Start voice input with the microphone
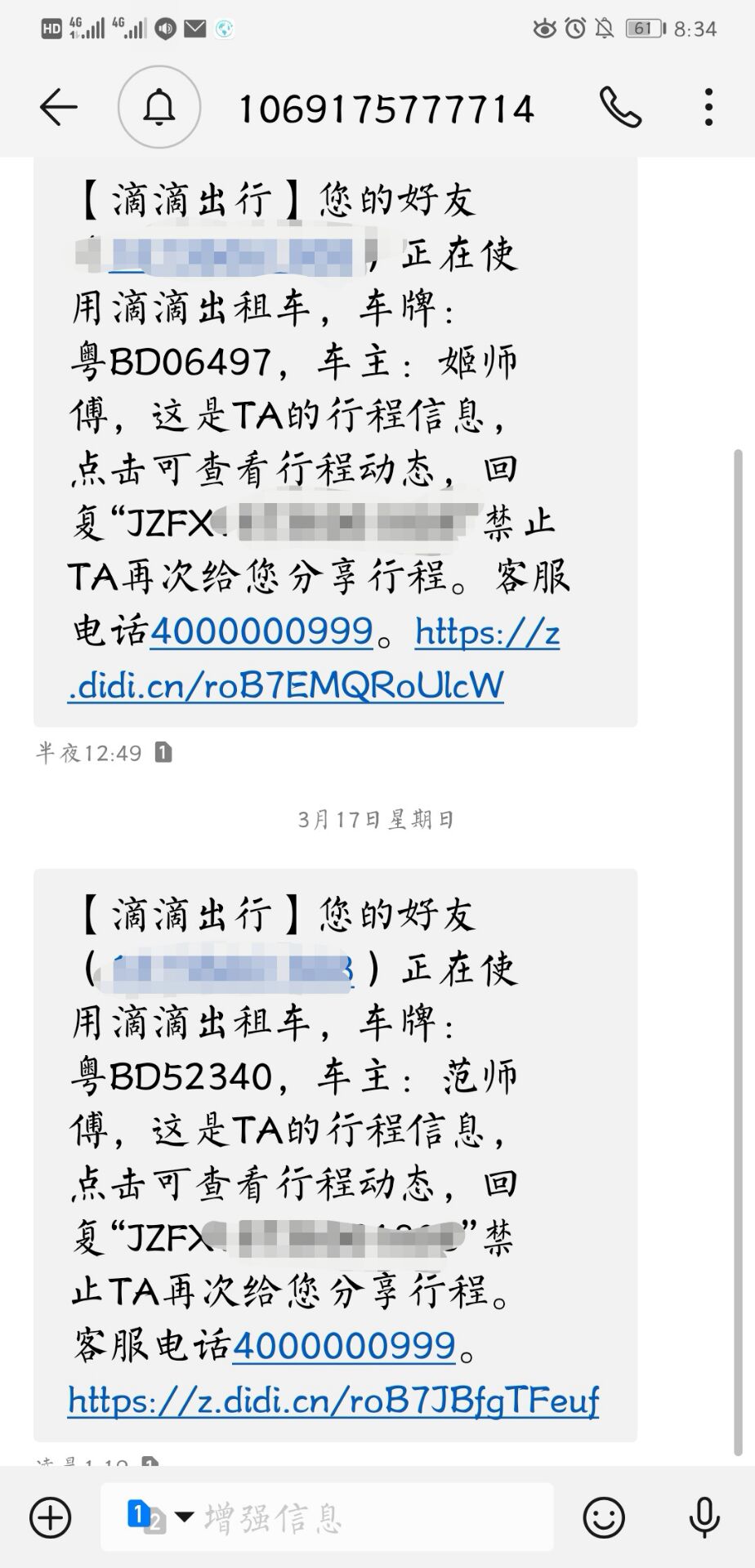This screenshot has width=755, height=1568. click(x=704, y=1518)
